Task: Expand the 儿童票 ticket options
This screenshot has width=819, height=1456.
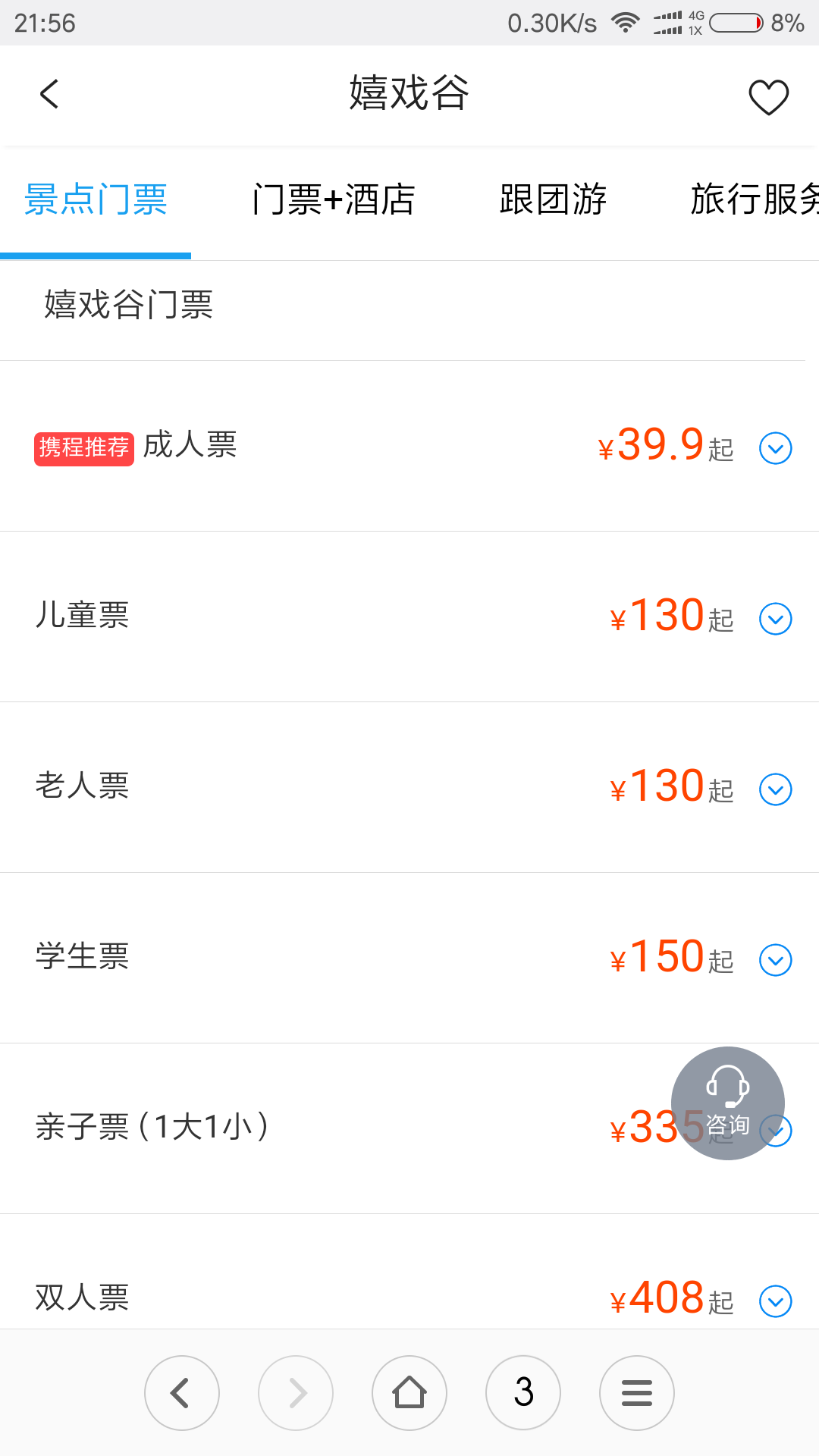Action: coord(775,619)
